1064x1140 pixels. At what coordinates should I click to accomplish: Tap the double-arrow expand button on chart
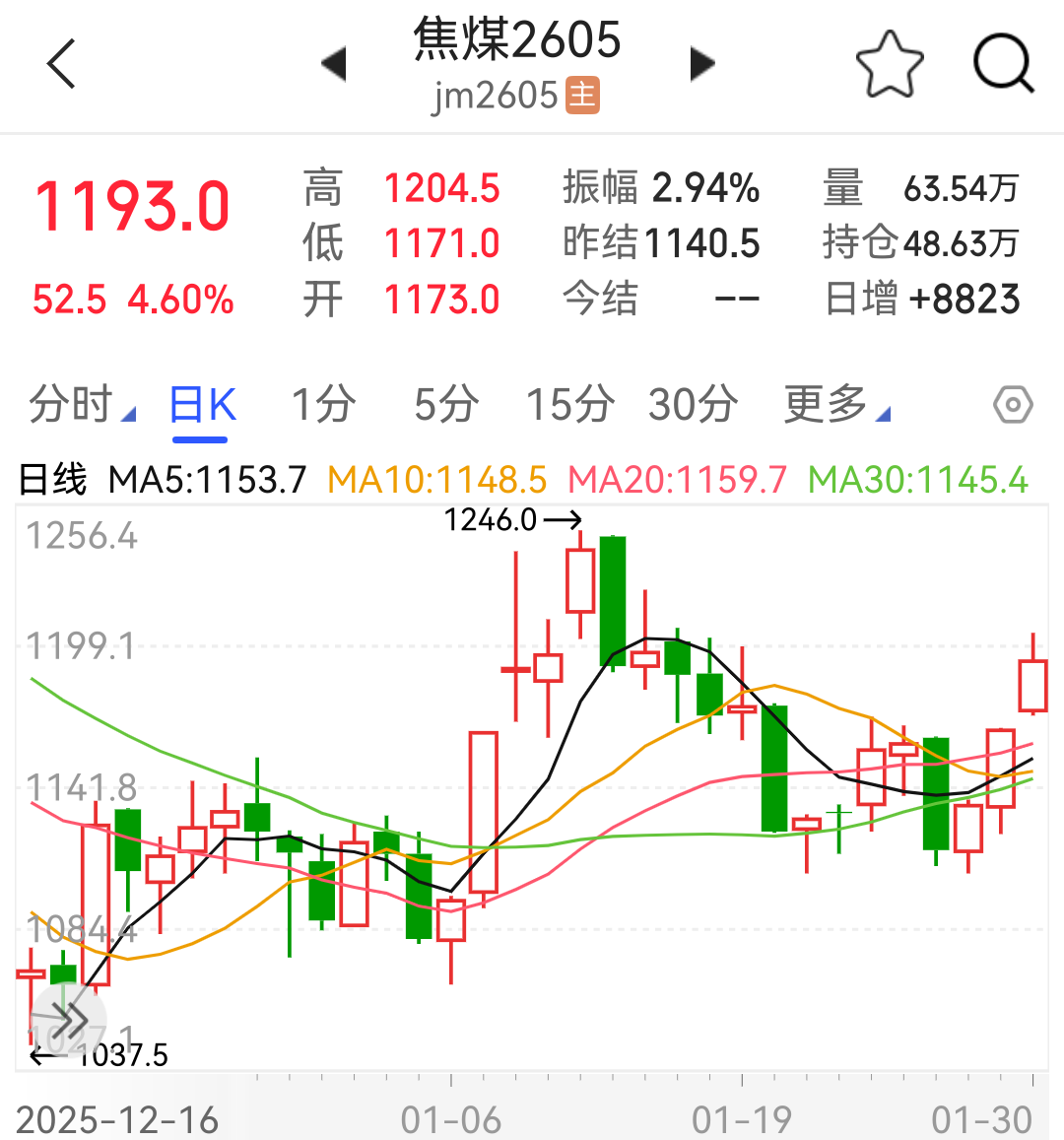click(67, 1019)
